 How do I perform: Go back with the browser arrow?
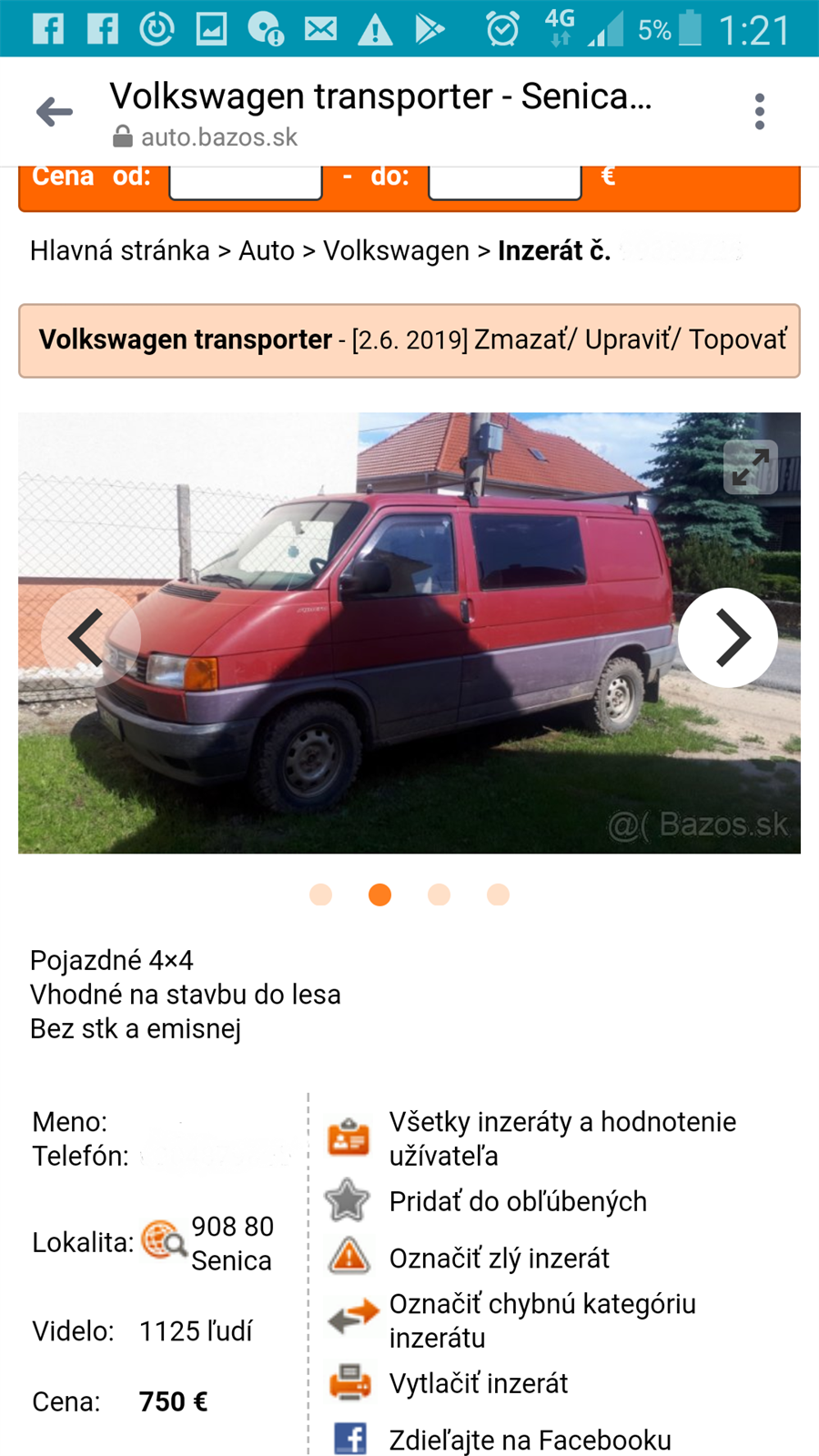pos(55,112)
